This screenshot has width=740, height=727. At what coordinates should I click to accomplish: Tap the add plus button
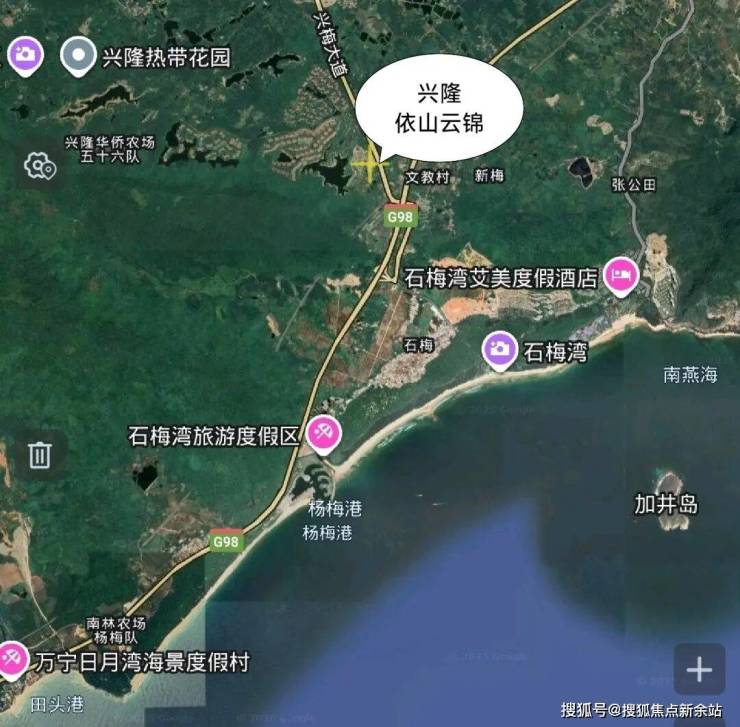[699, 669]
